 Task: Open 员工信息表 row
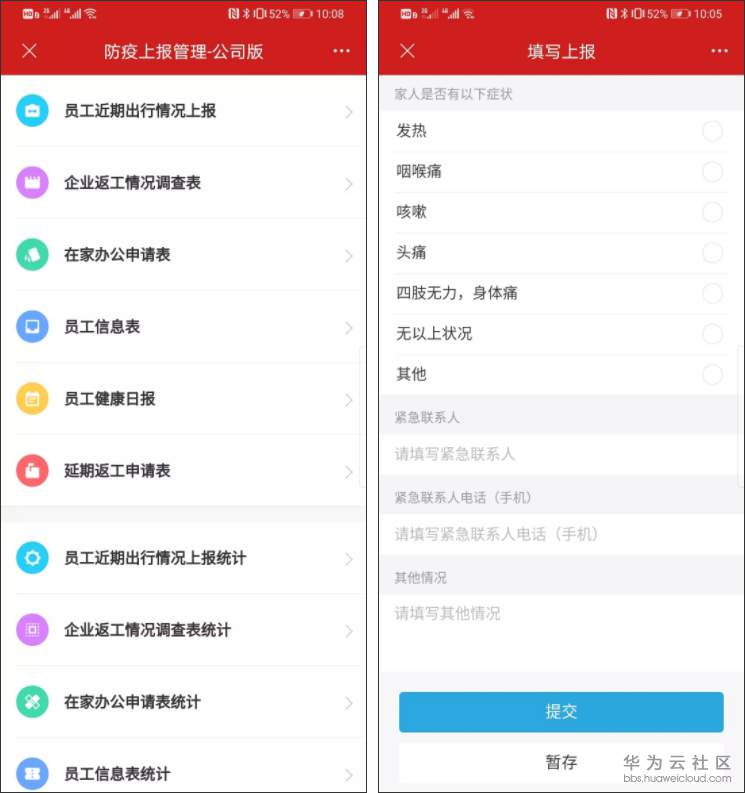(185, 327)
